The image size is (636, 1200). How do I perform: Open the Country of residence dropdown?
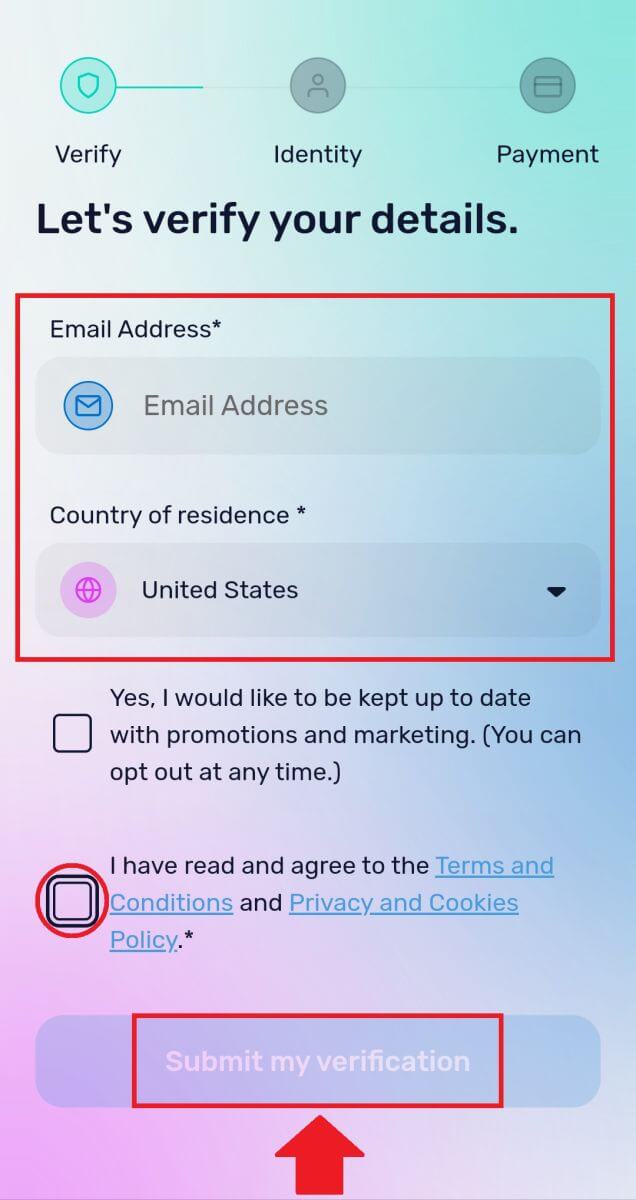tap(318, 590)
